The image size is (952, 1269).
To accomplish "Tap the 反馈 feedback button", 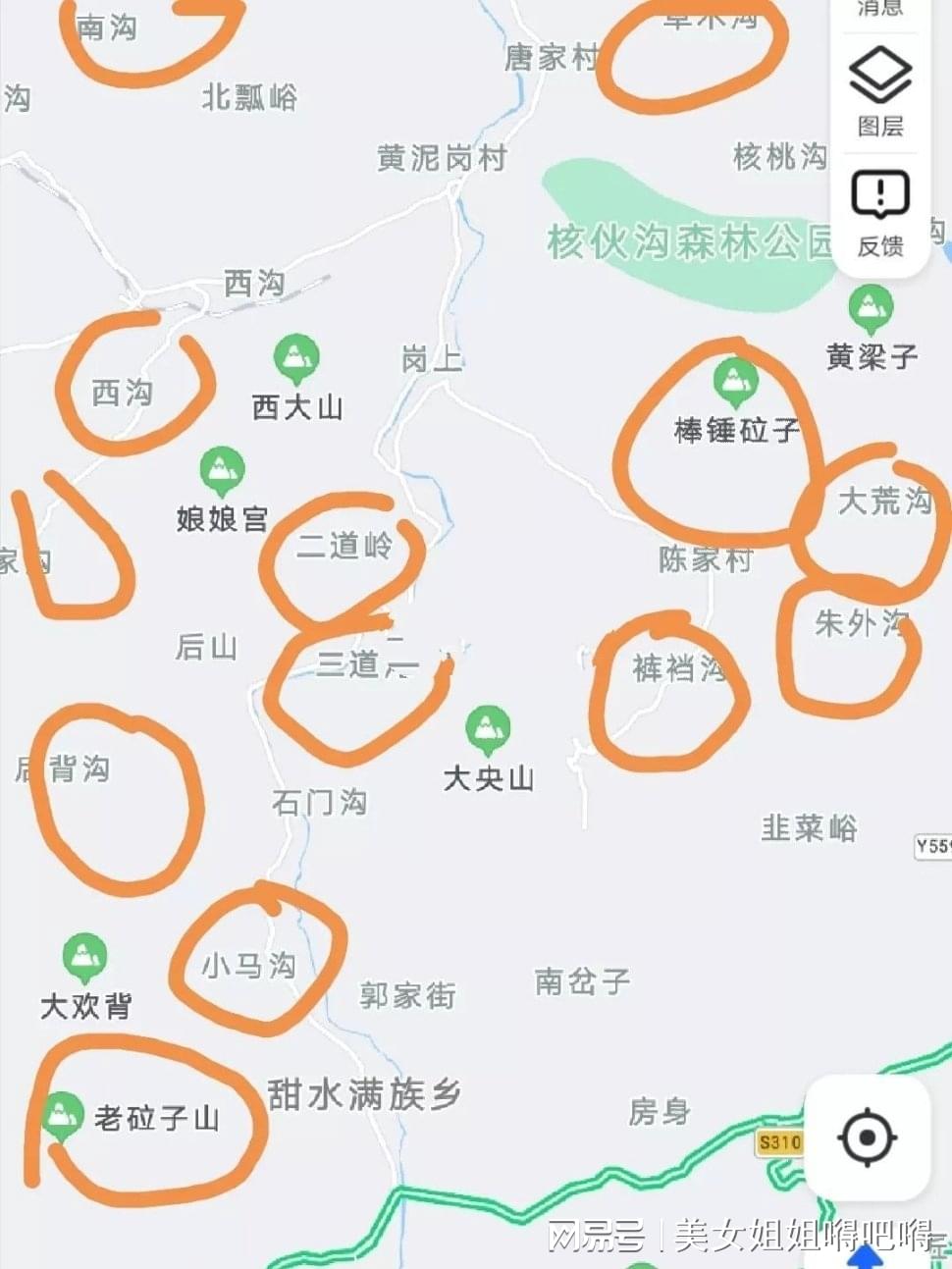I will click(879, 212).
